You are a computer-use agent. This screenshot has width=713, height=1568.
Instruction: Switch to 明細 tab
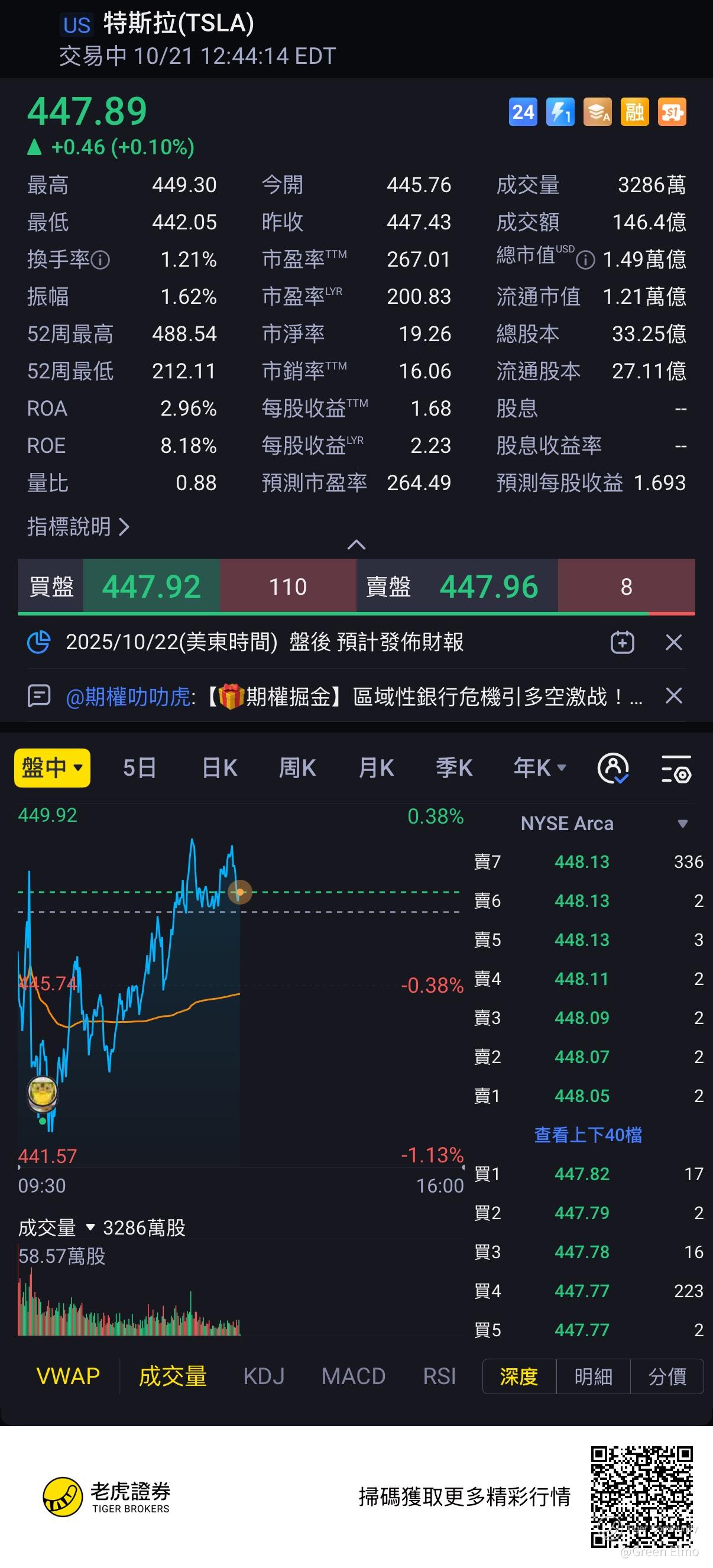tap(593, 1376)
